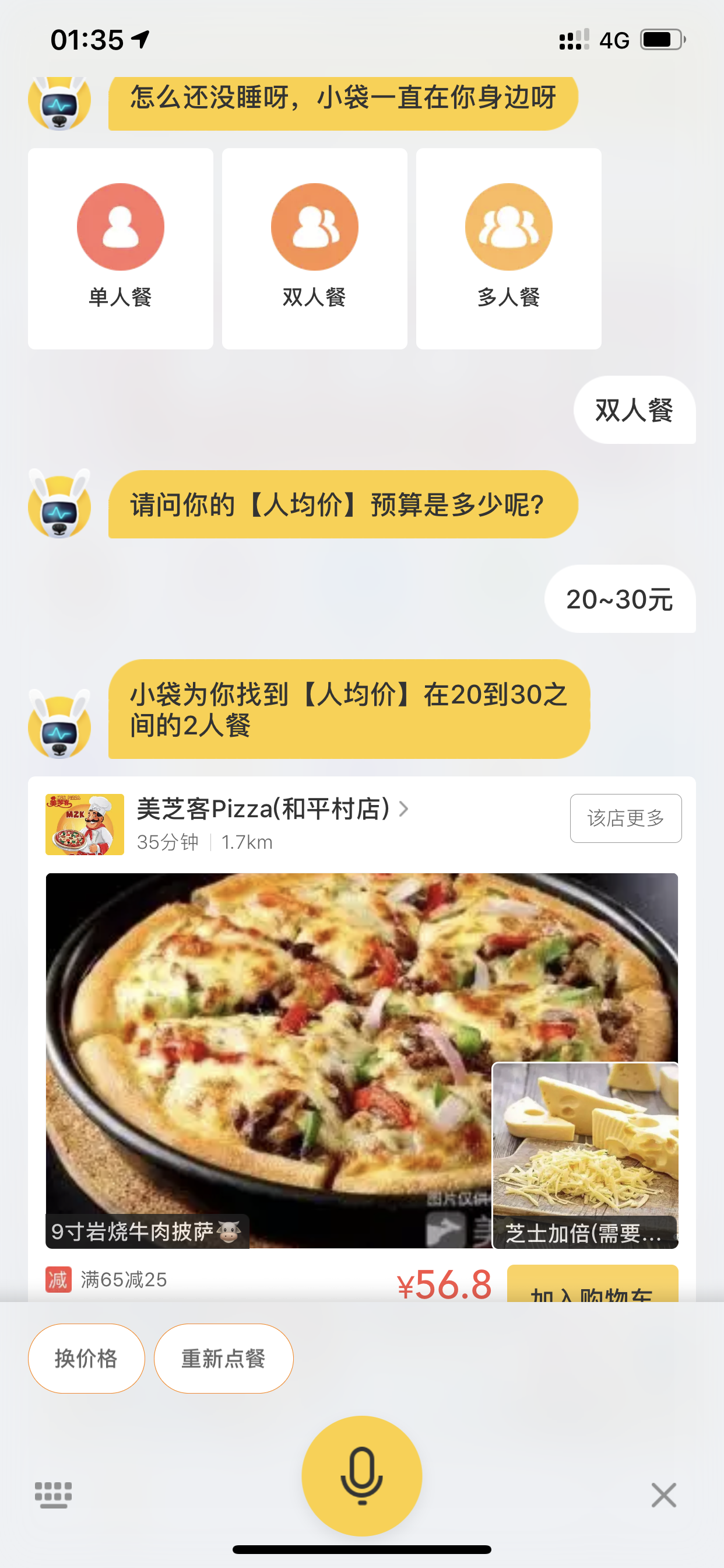Switch to keyboard input
Screen dimensions: 724x1568
pyautogui.click(x=54, y=1495)
